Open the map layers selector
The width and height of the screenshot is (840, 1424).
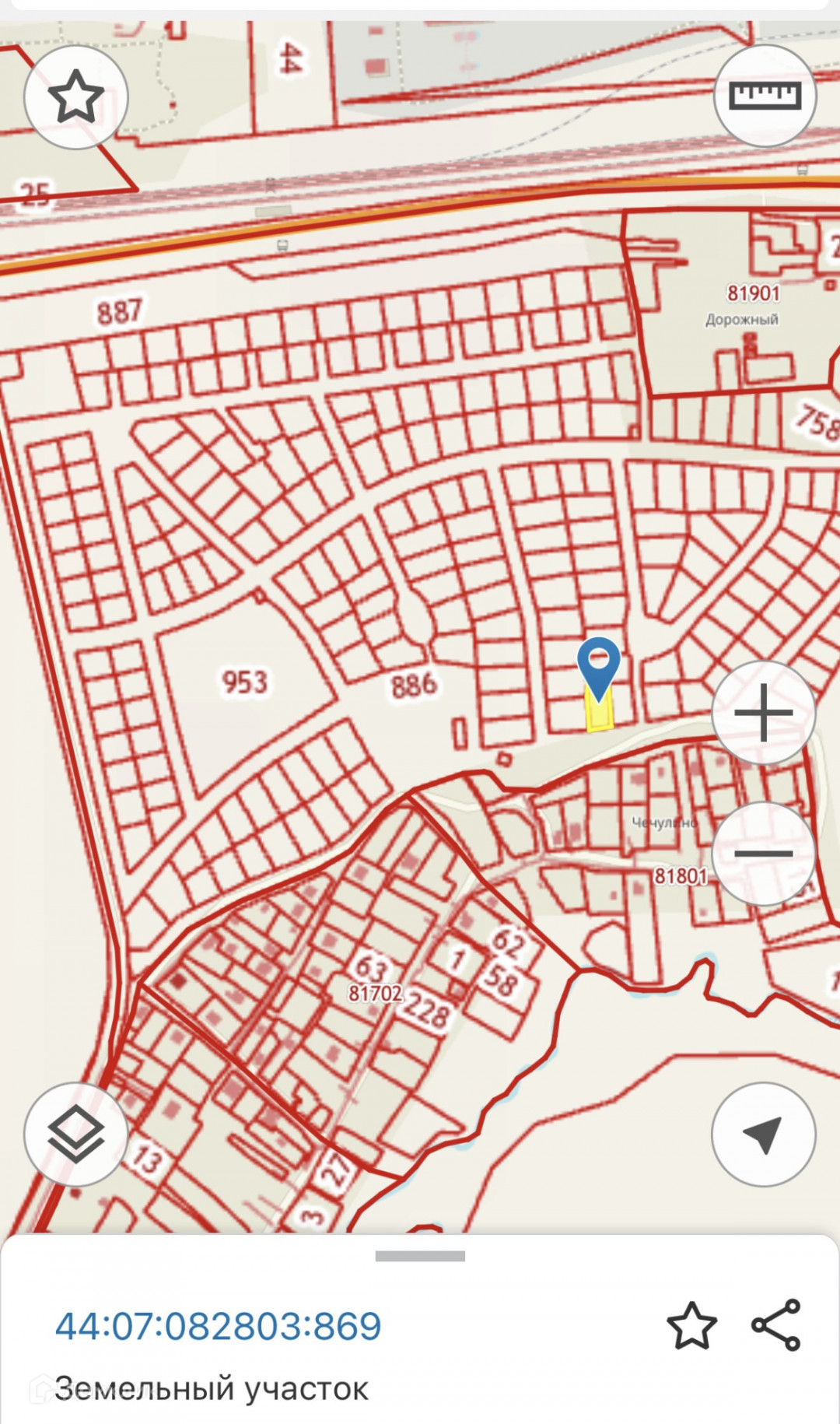[75, 1134]
